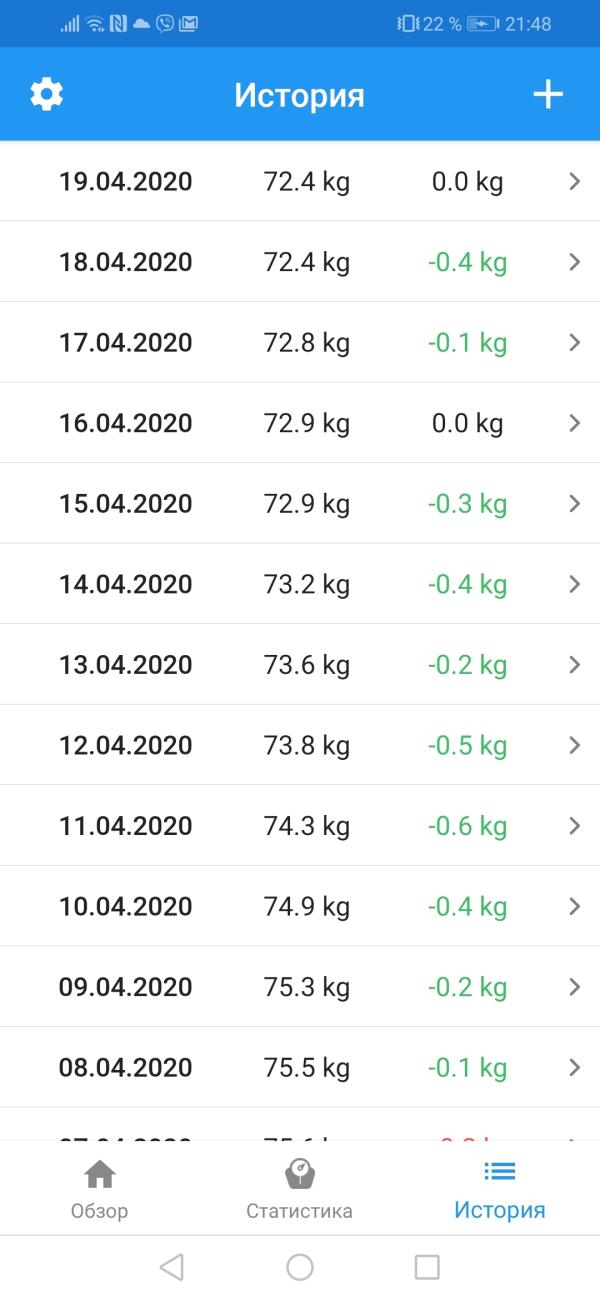Select the 10.04.2020 entry

click(300, 906)
